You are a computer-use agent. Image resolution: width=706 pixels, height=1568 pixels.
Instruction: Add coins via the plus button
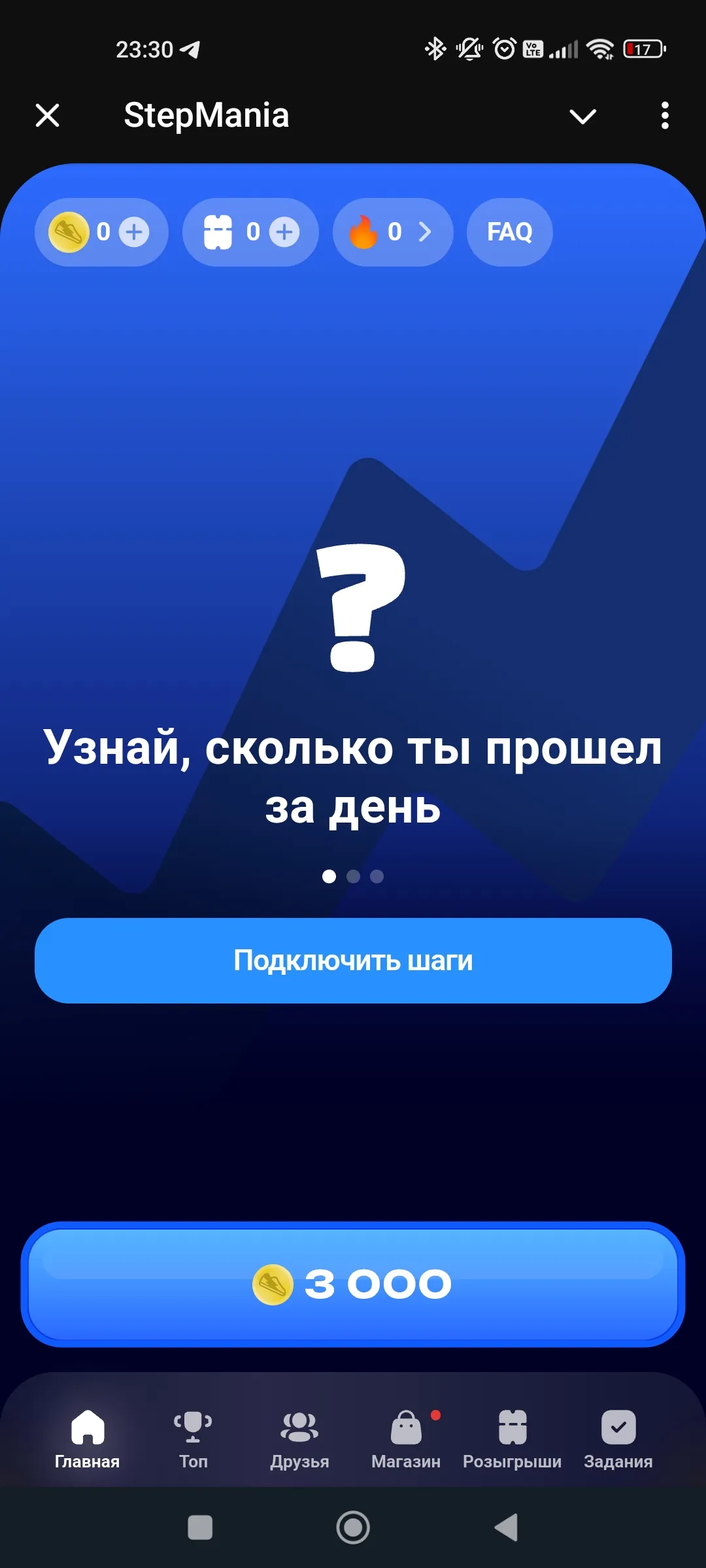point(135,232)
